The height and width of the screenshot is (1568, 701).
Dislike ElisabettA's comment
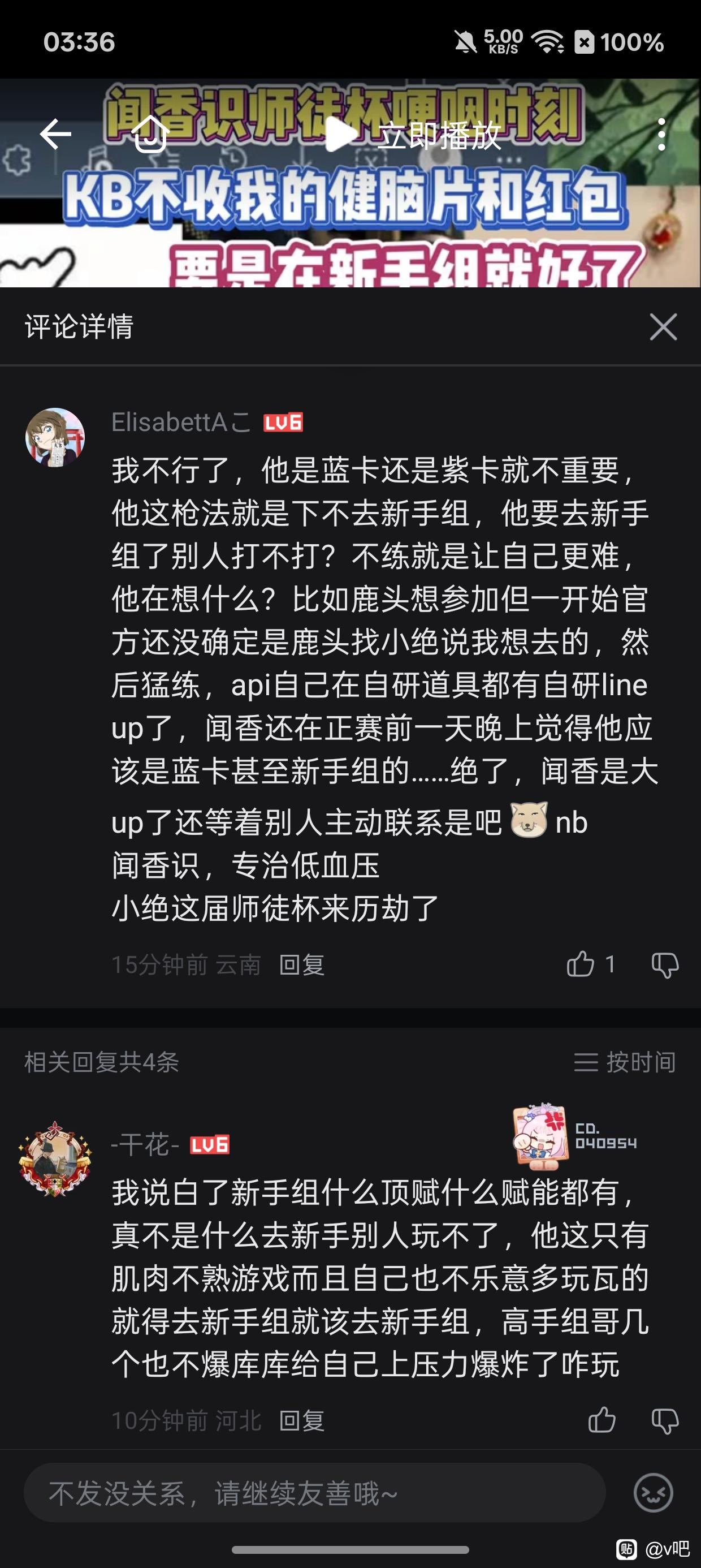pos(664,965)
